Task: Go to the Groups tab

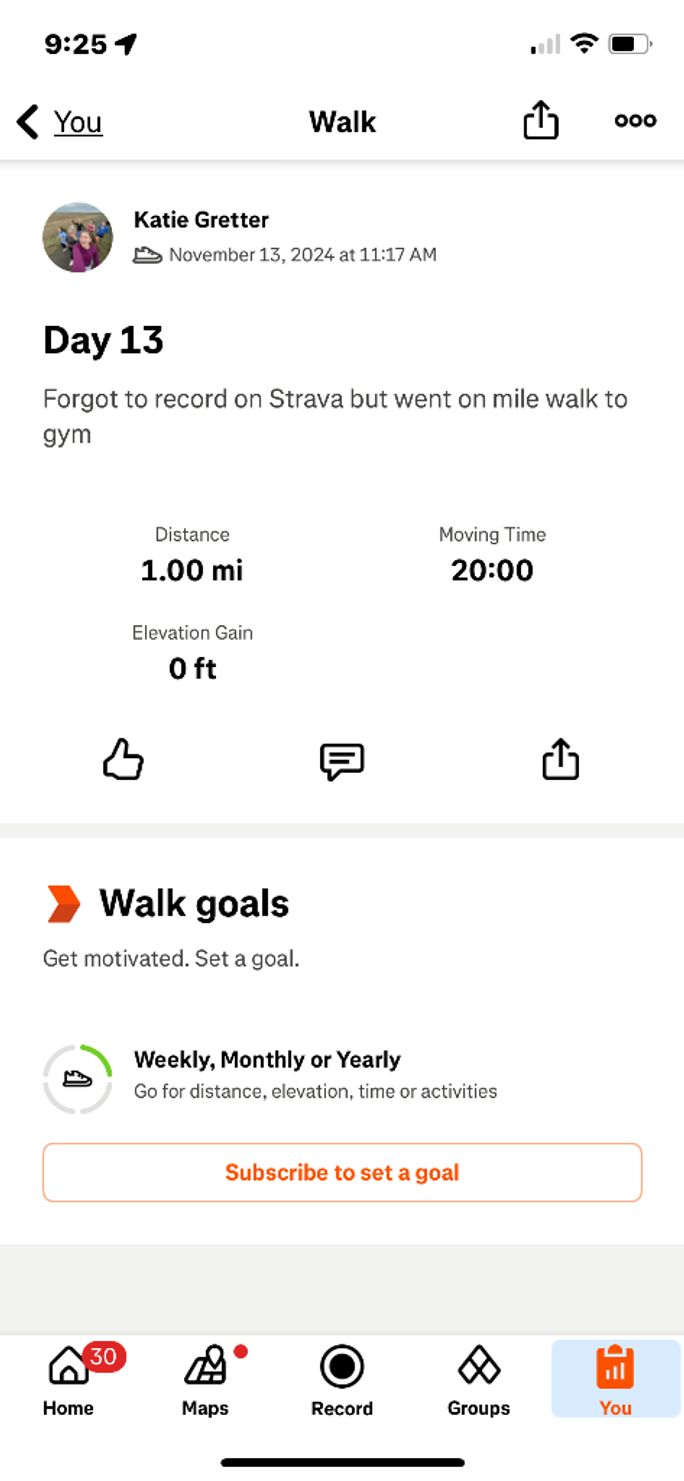Action: 478,1380
